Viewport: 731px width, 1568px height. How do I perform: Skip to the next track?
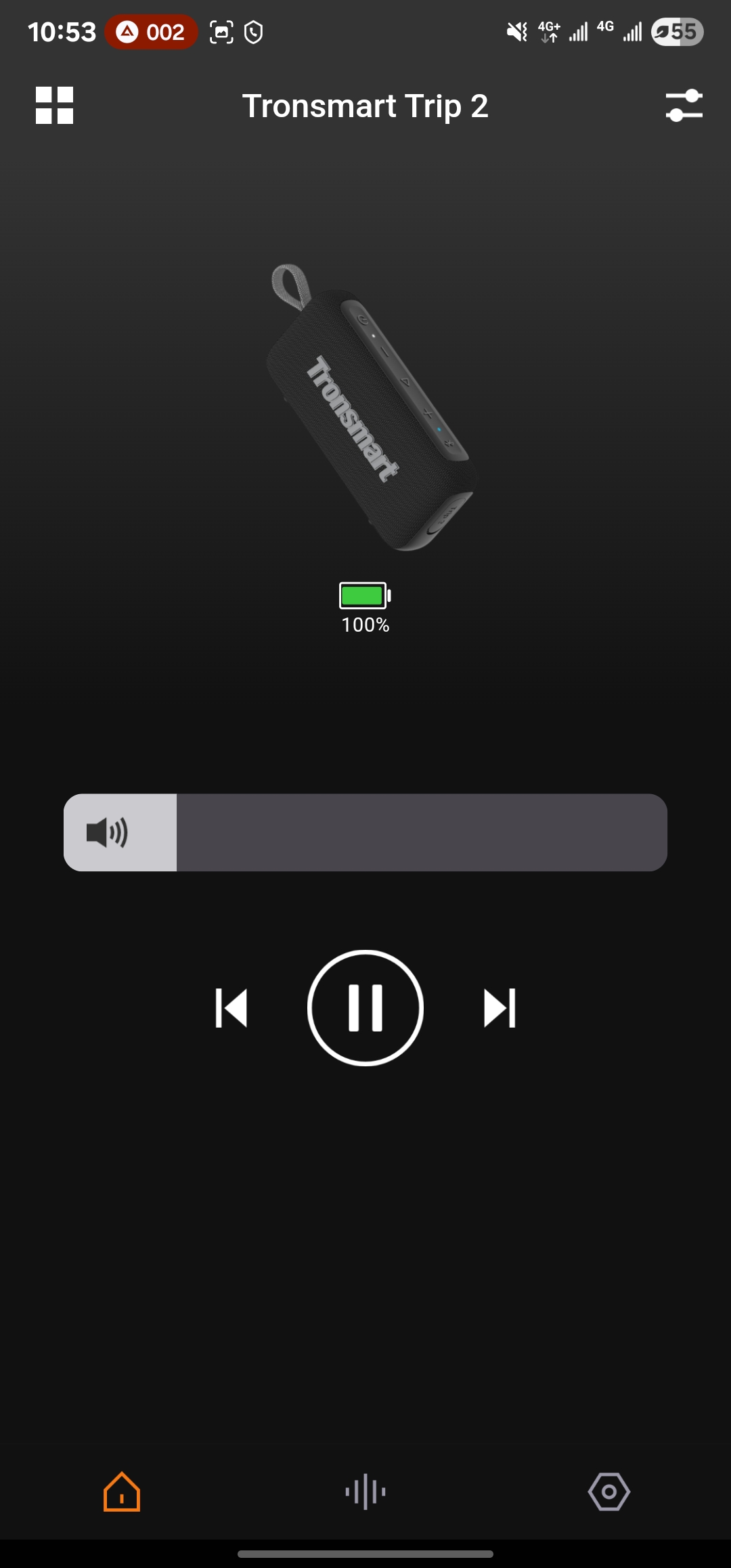click(x=500, y=1008)
